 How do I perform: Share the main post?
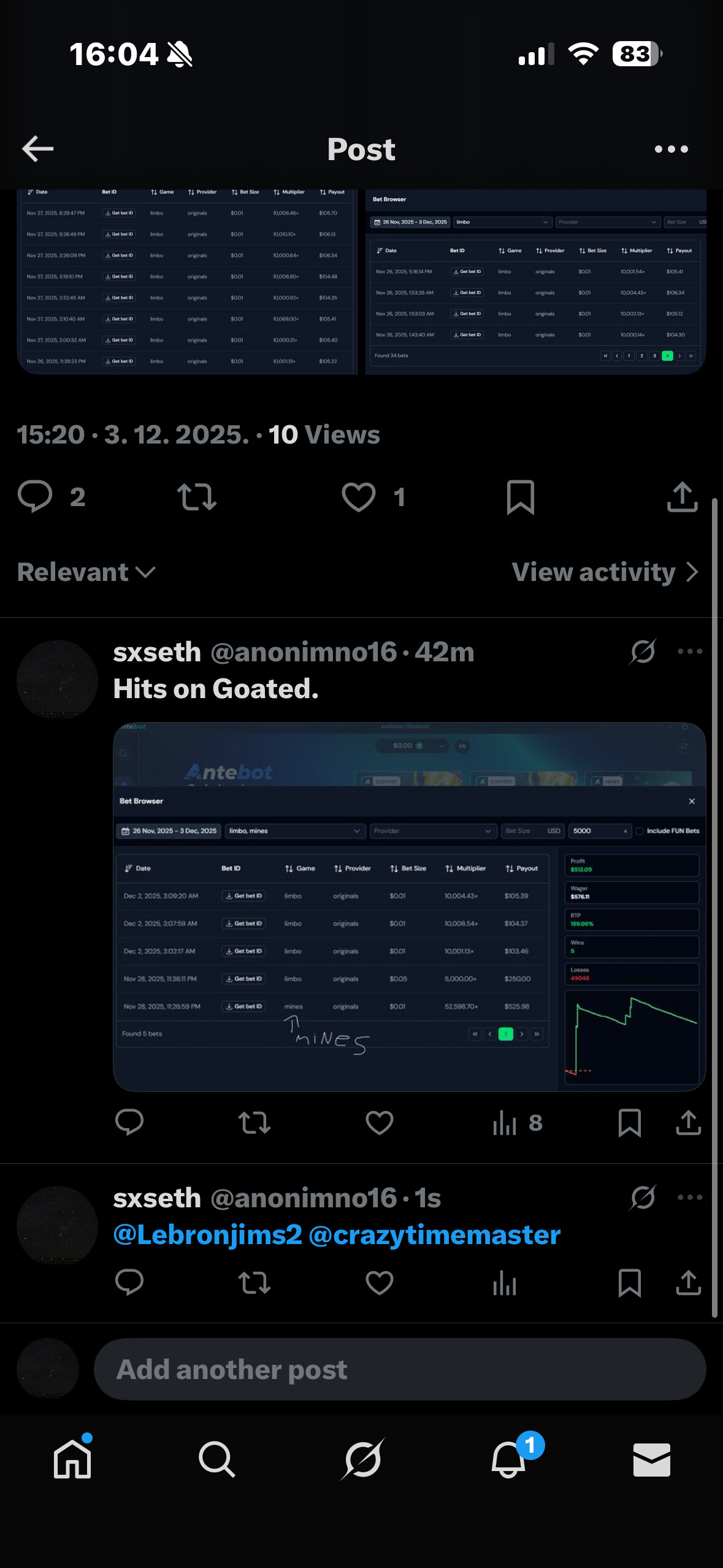(682, 497)
